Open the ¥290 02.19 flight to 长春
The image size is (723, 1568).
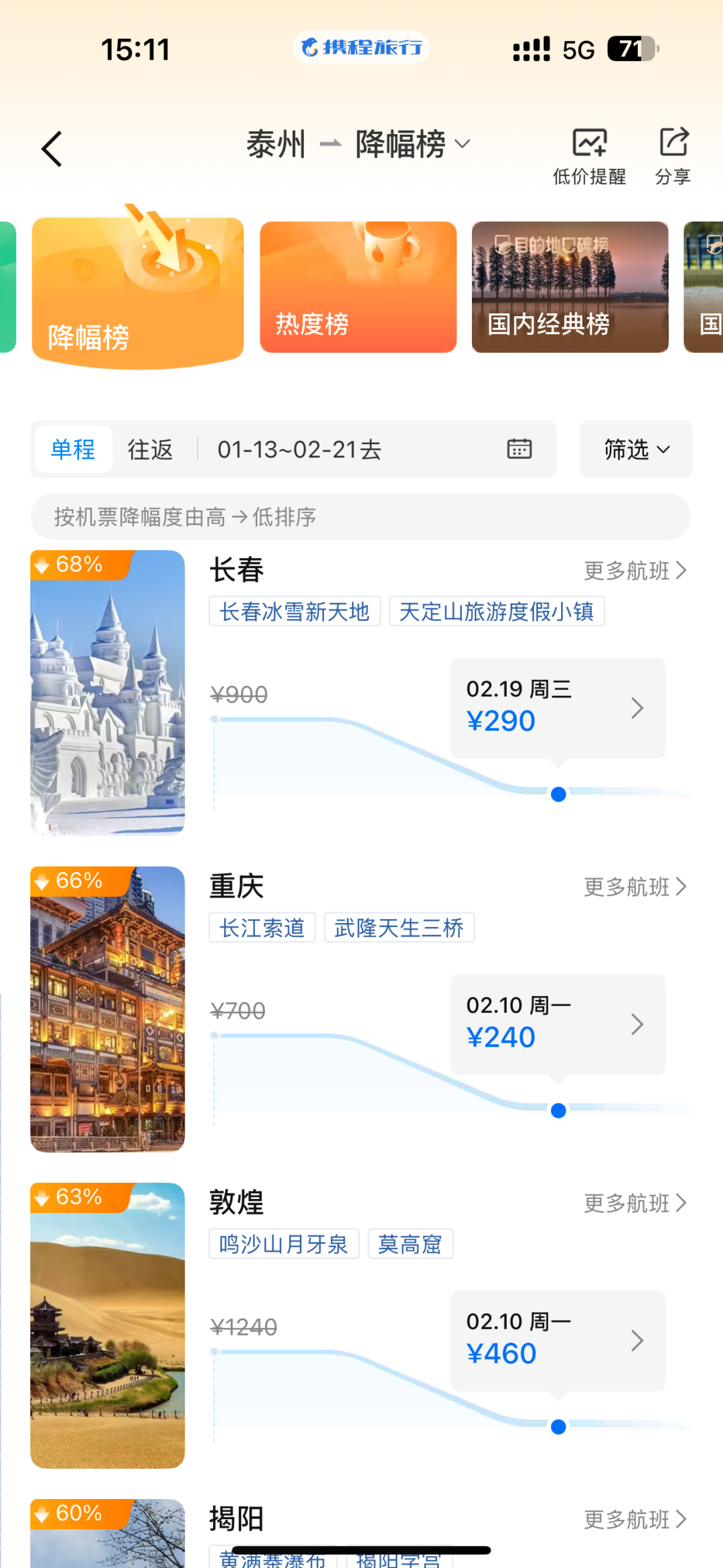[558, 708]
